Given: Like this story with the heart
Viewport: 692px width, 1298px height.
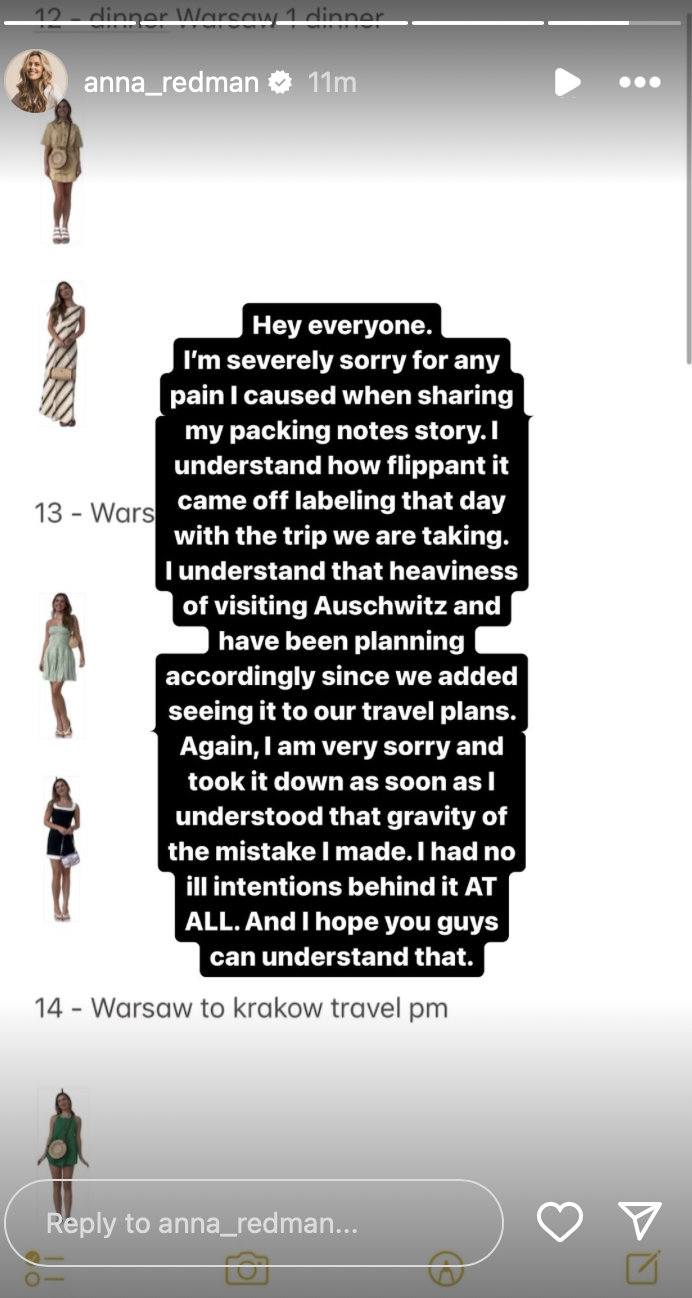Looking at the screenshot, I should [560, 1222].
